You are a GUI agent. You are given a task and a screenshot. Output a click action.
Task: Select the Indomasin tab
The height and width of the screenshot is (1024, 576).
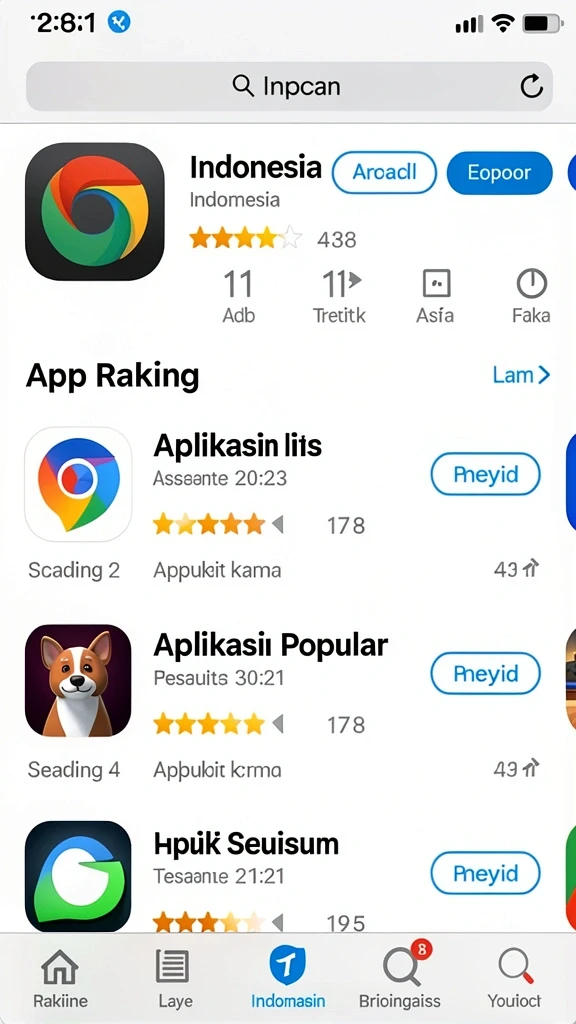pyautogui.click(x=288, y=978)
